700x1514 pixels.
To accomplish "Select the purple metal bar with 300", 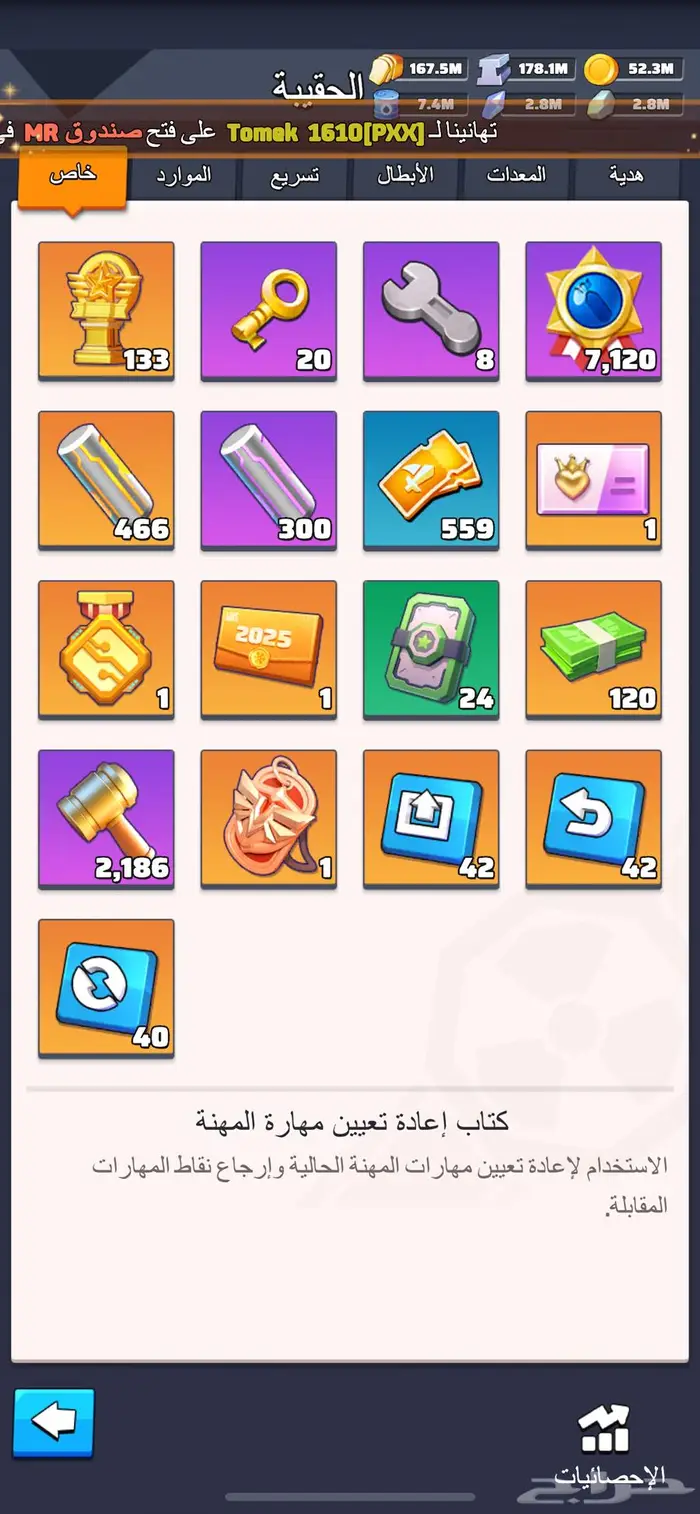I will click(x=268, y=480).
